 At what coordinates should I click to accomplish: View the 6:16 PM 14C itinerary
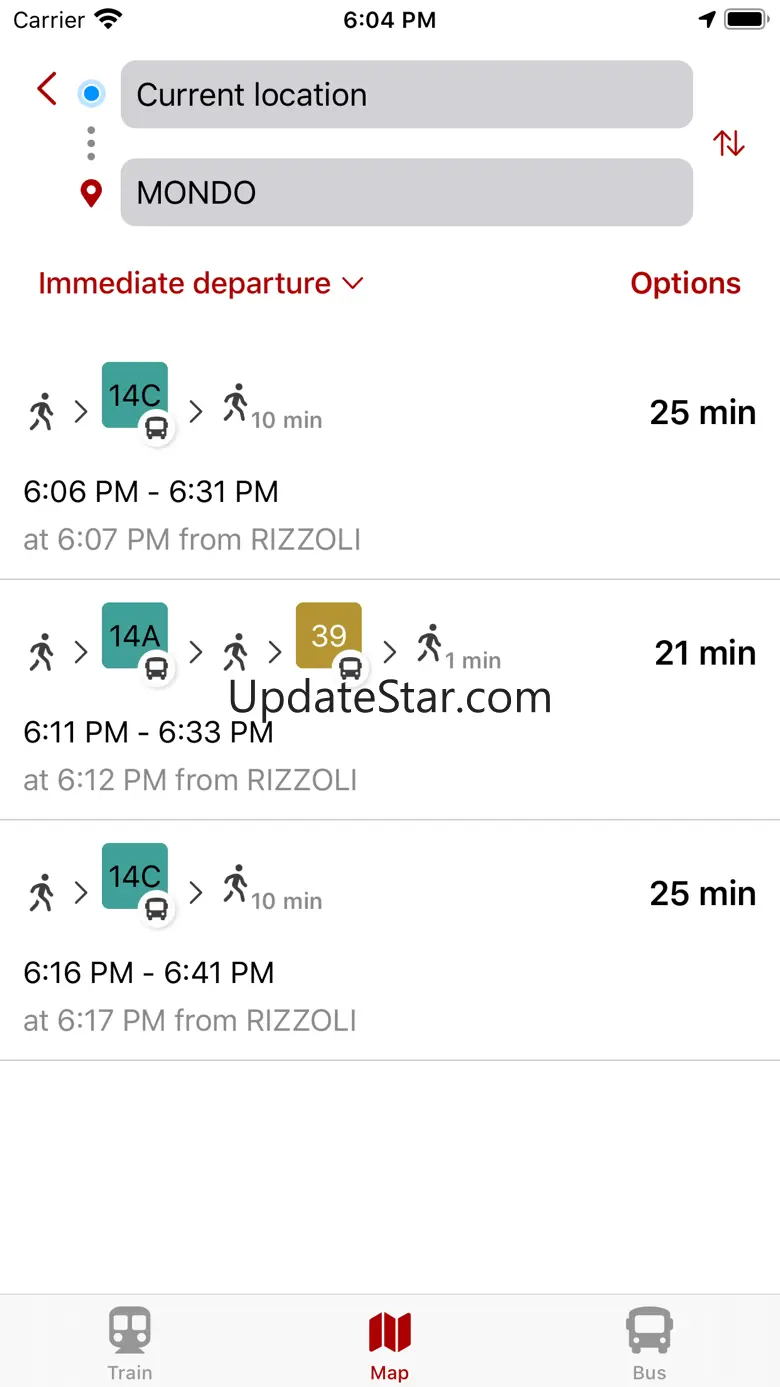[389, 940]
